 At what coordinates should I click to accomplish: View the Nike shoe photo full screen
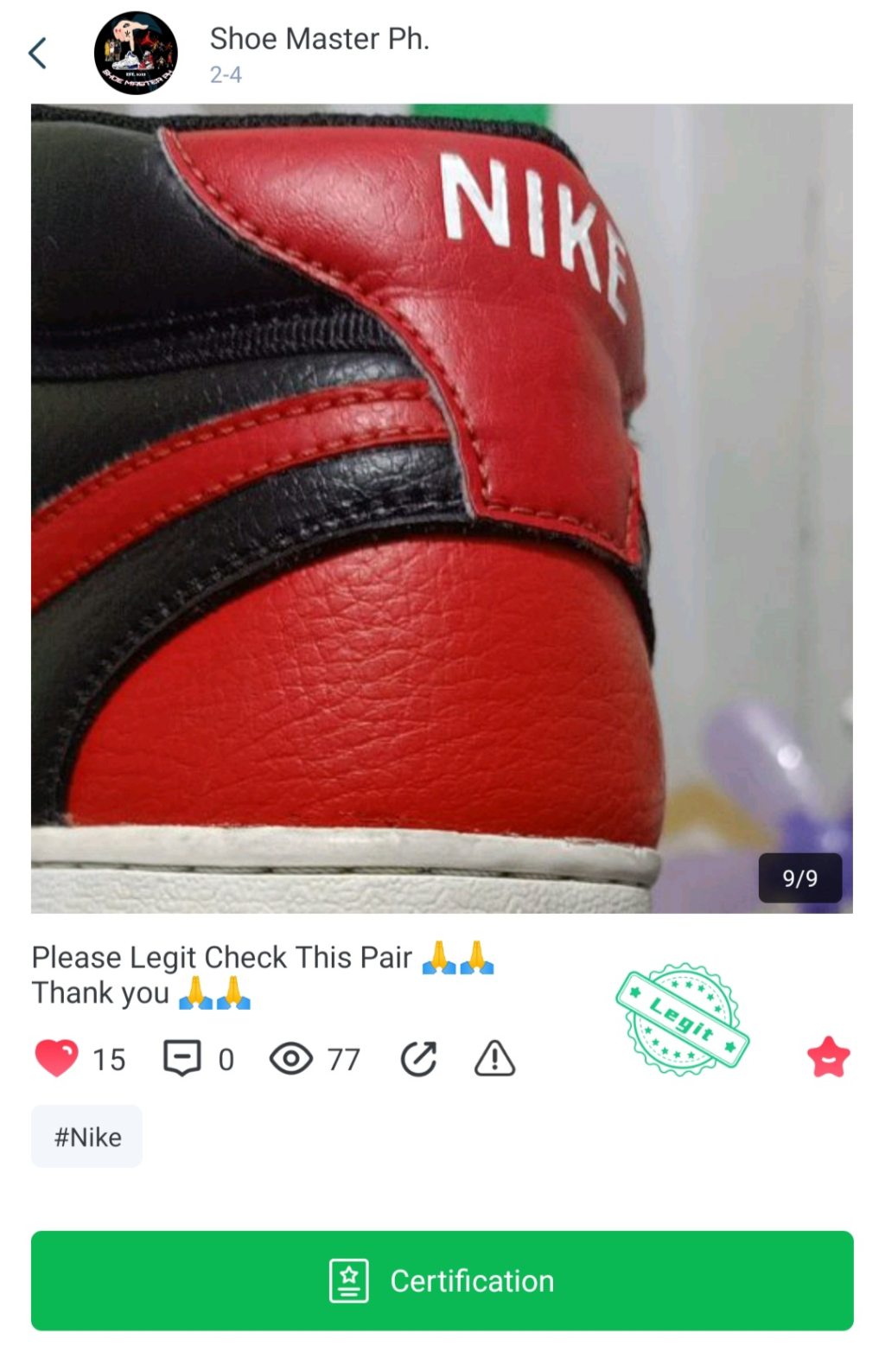tap(442, 508)
